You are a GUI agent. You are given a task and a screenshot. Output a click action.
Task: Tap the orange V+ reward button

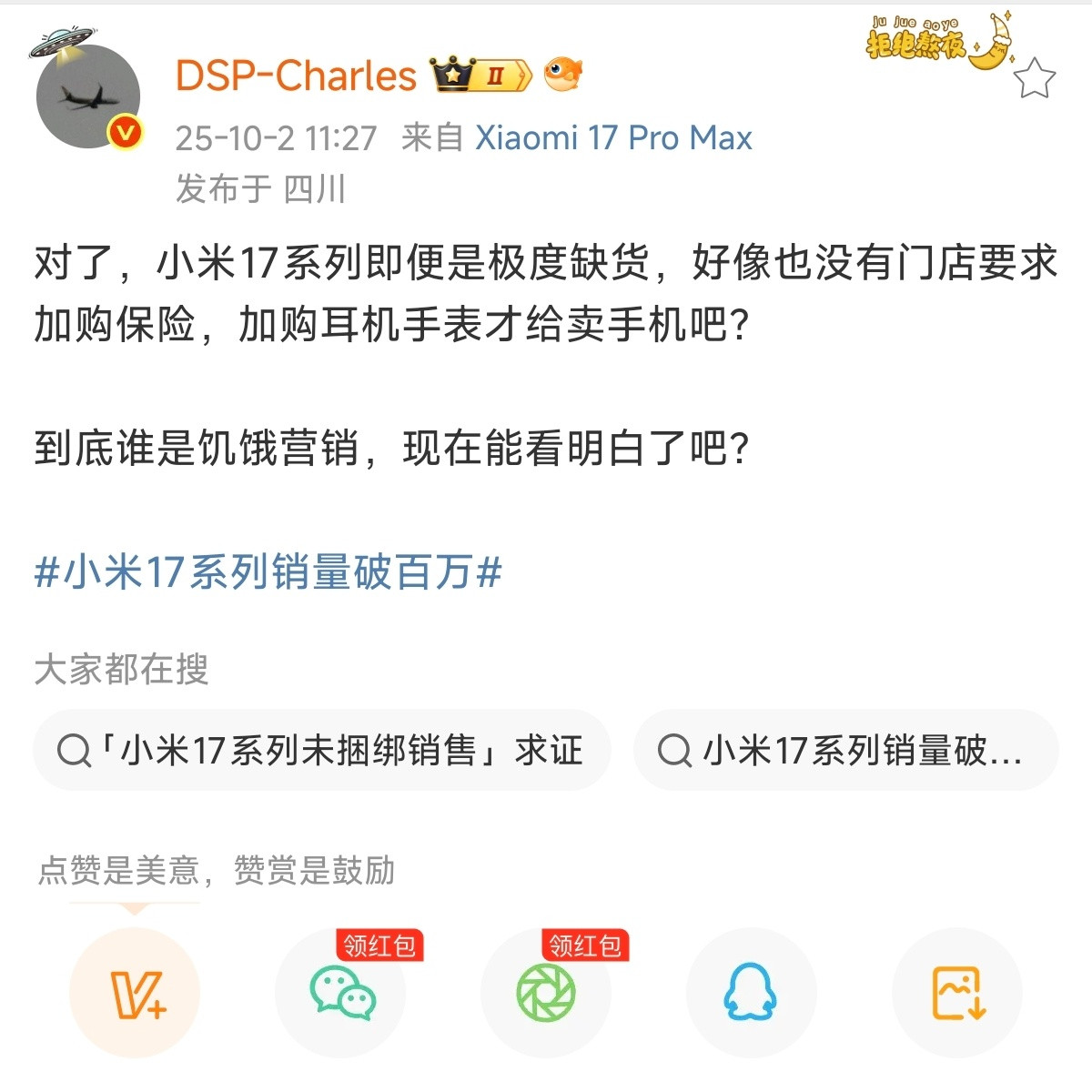click(135, 993)
